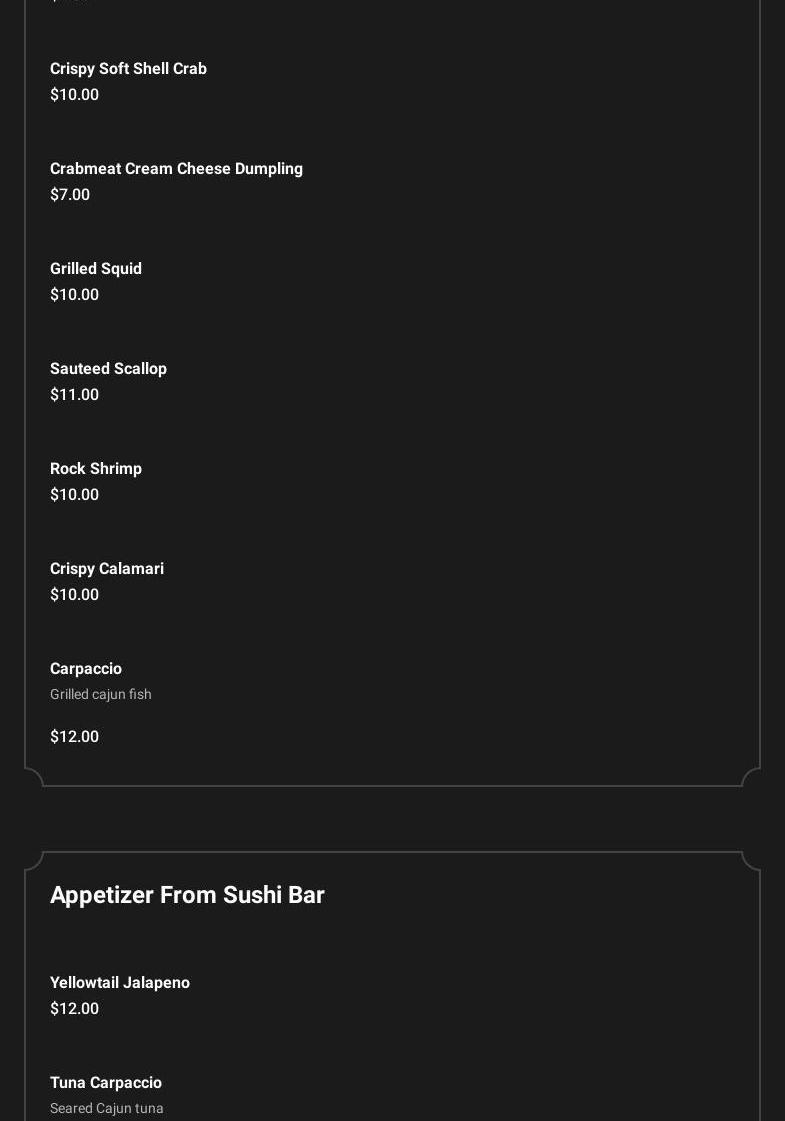The image size is (785, 1121).
Task: Open the Grilled Squid item
Action: coord(96,269)
